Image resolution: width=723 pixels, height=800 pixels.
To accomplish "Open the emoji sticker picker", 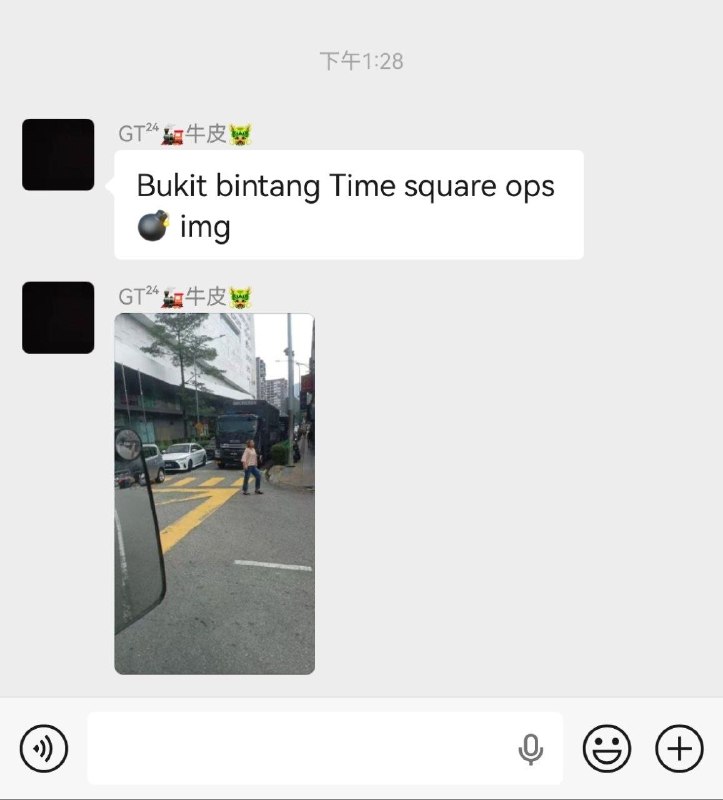I will point(607,748).
